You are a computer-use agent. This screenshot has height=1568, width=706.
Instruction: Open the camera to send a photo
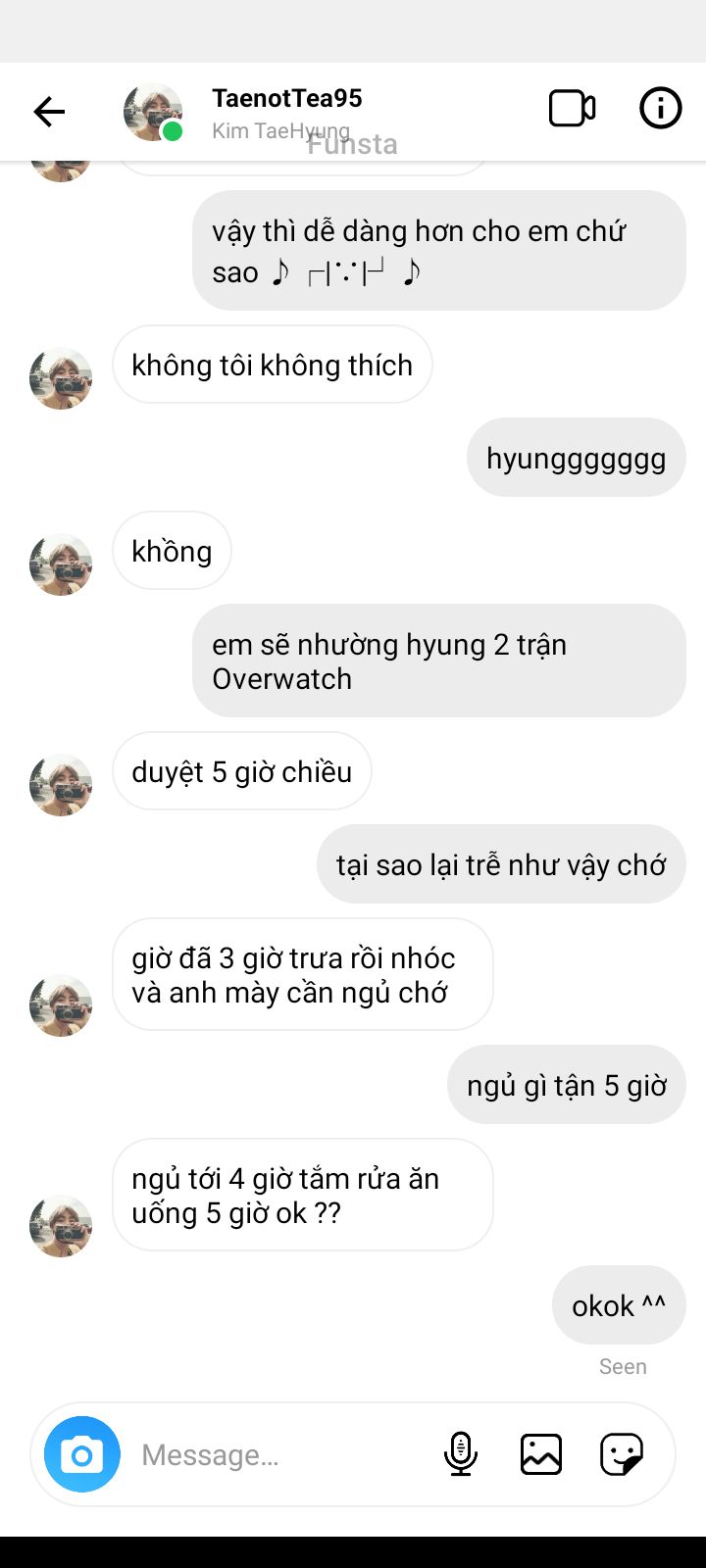82,1454
